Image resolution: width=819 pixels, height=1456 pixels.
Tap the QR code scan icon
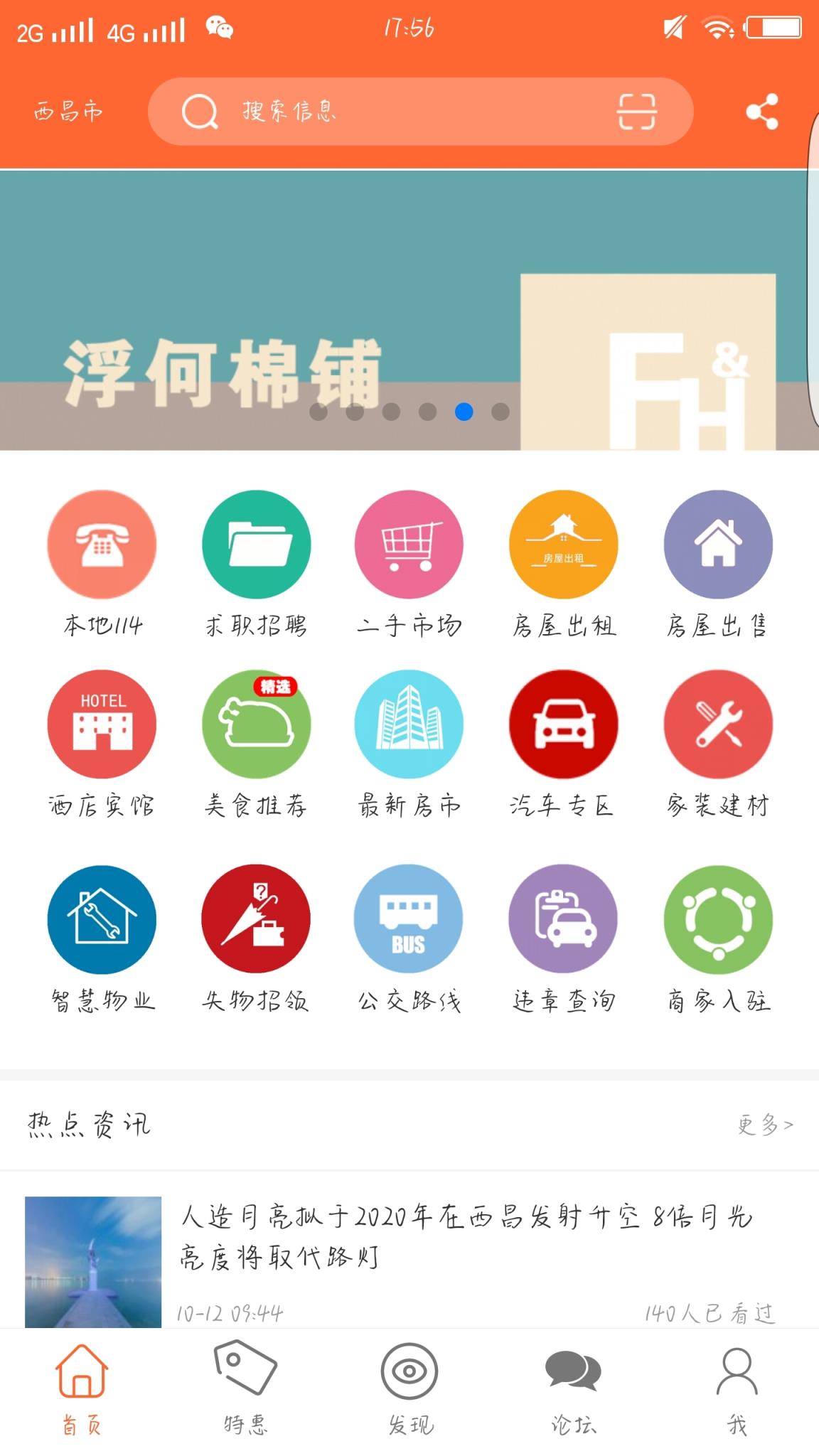click(x=638, y=112)
